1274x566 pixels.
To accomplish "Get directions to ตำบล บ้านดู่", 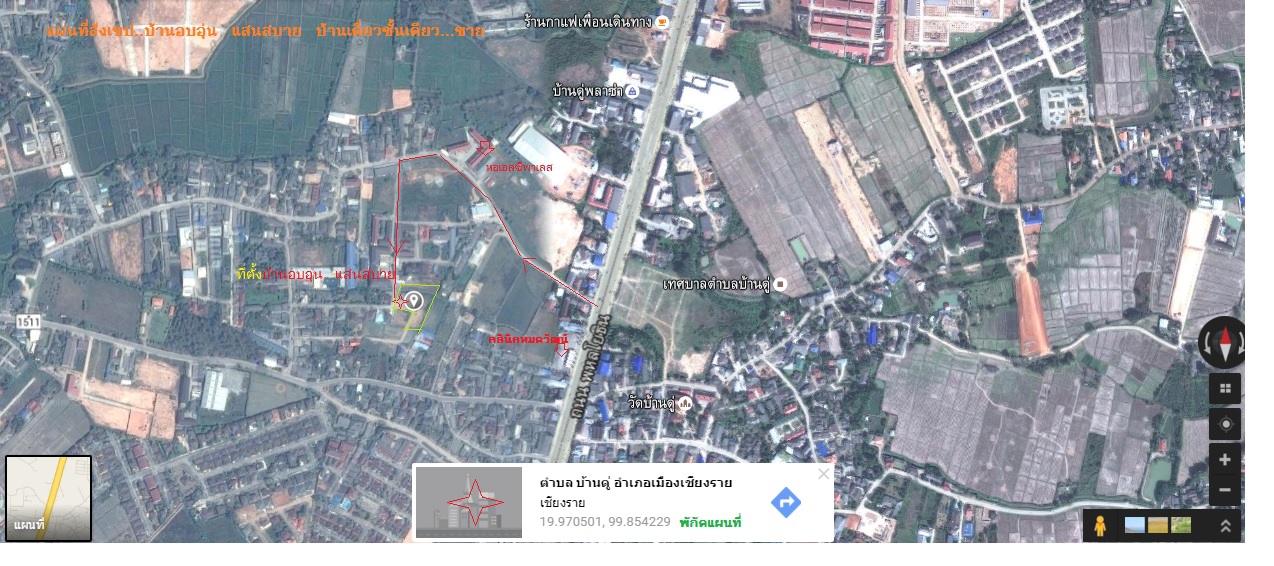I will coord(786,502).
